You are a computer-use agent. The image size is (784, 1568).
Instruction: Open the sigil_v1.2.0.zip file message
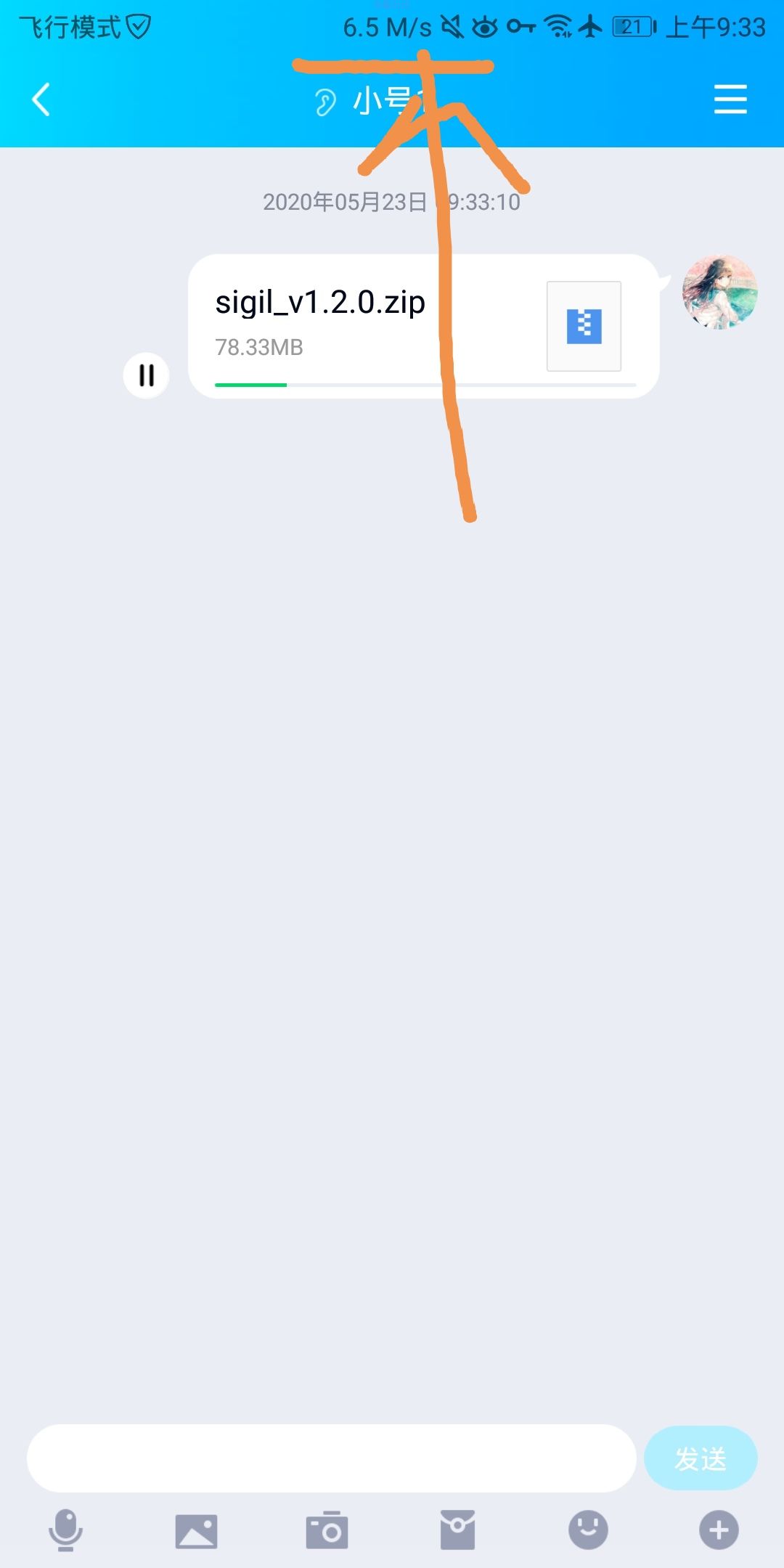pyautogui.click(x=423, y=325)
